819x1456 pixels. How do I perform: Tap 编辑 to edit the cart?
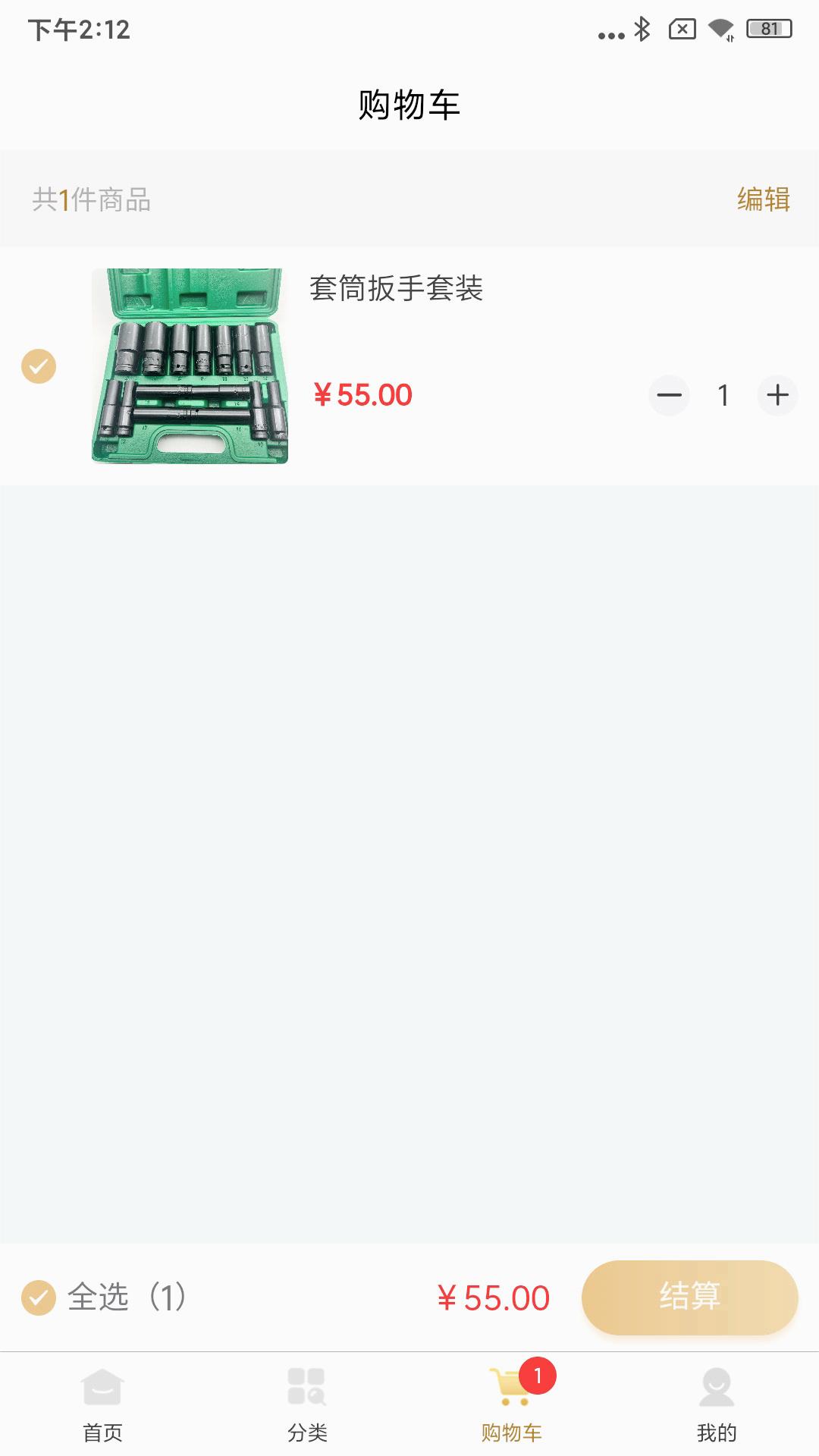coord(763,199)
